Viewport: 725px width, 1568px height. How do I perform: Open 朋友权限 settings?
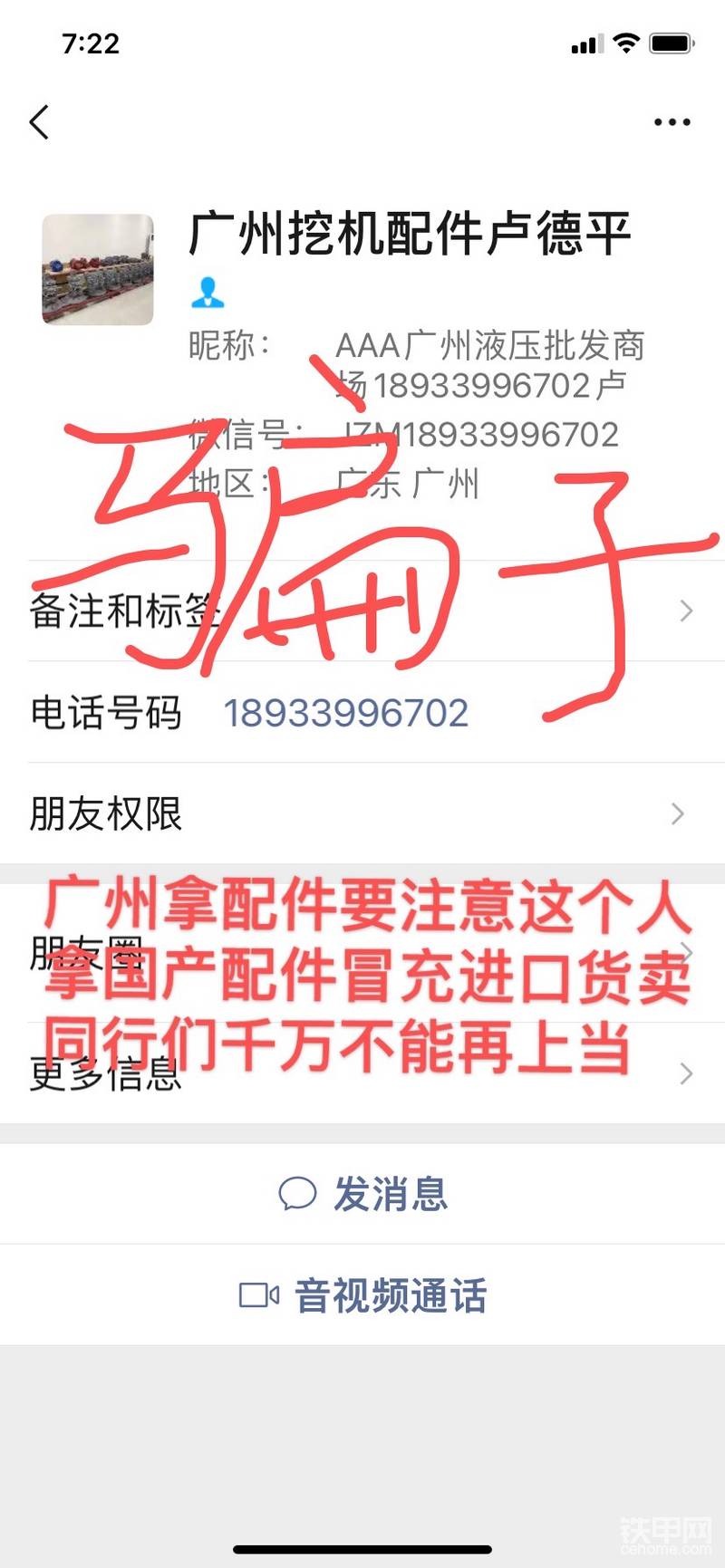362,813
